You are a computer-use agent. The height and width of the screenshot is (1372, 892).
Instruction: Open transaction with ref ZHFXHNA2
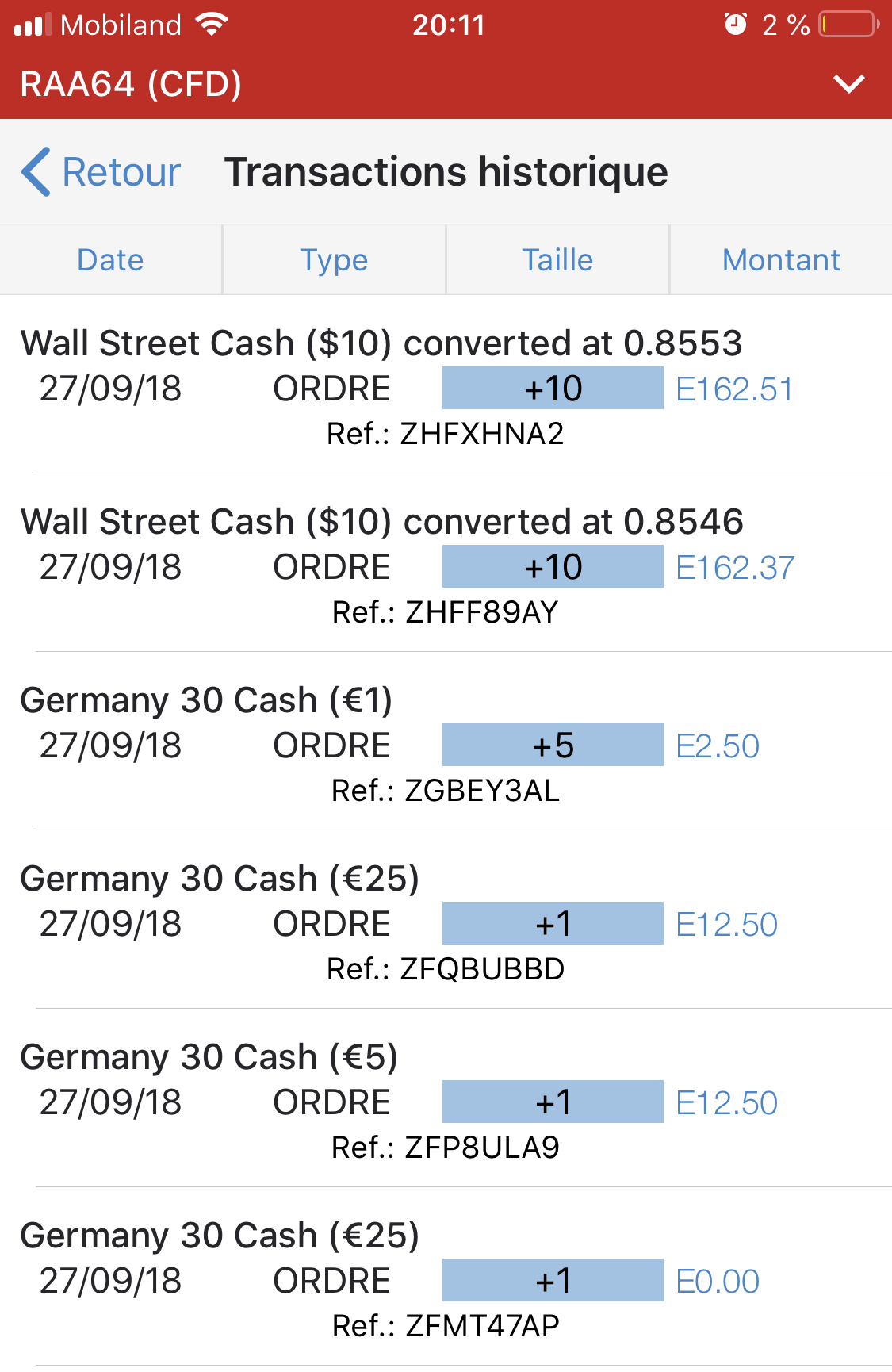[x=446, y=389]
